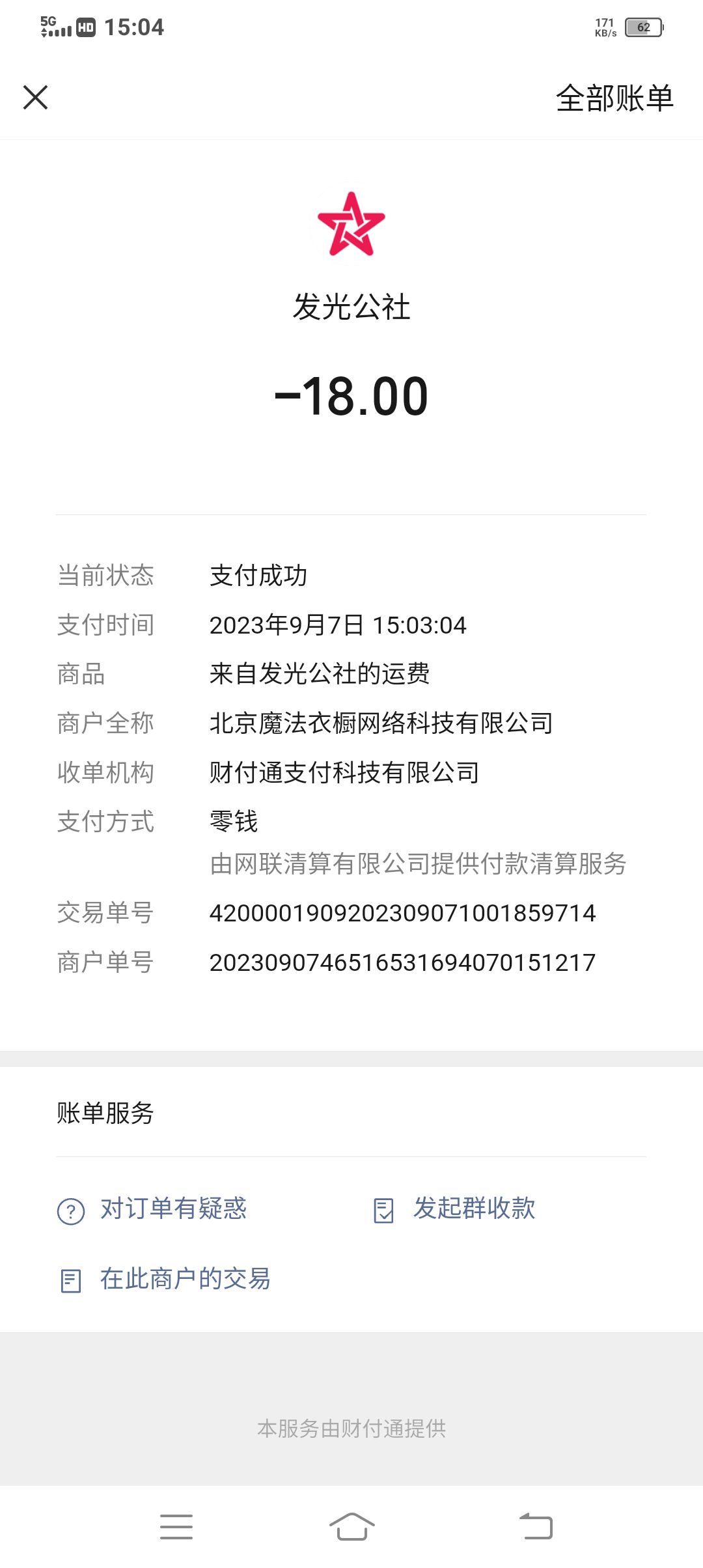View 在此商户的交易 transactions
This screenshot has height=1568, width=703.
tap(165, 1280)
